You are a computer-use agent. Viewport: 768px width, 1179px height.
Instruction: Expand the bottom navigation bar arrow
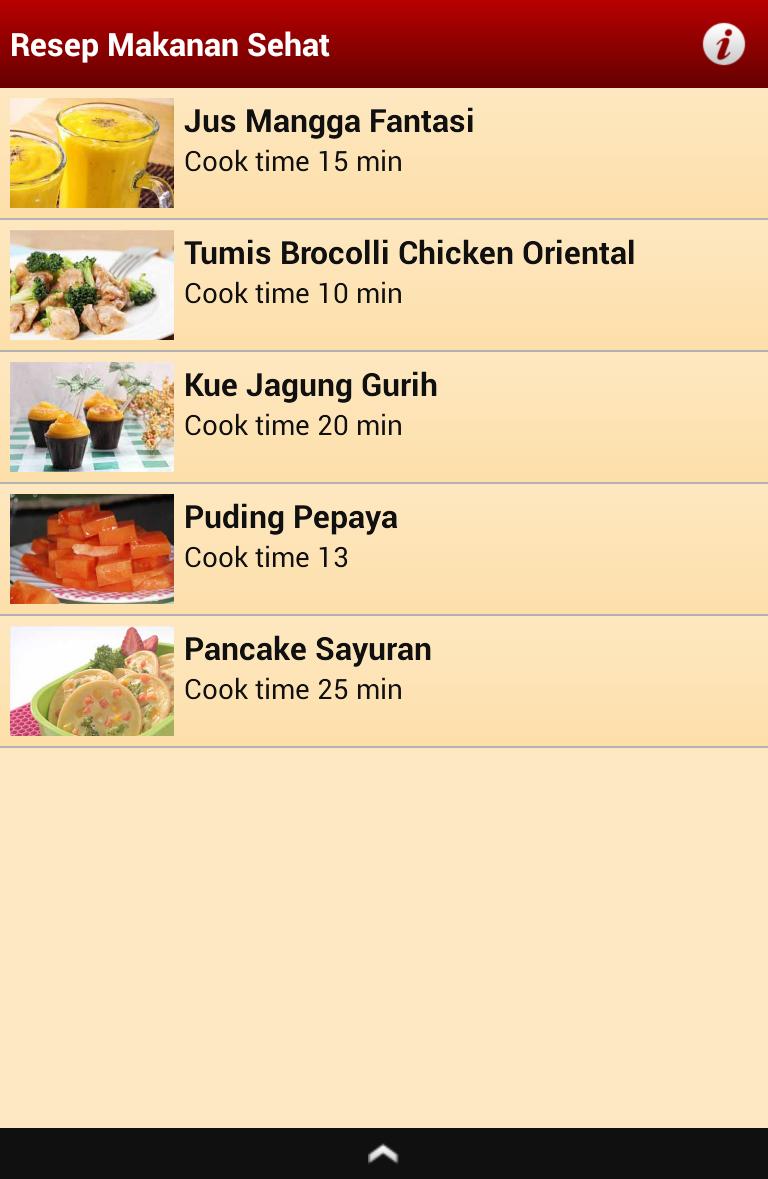click(x=383, y=1152)
